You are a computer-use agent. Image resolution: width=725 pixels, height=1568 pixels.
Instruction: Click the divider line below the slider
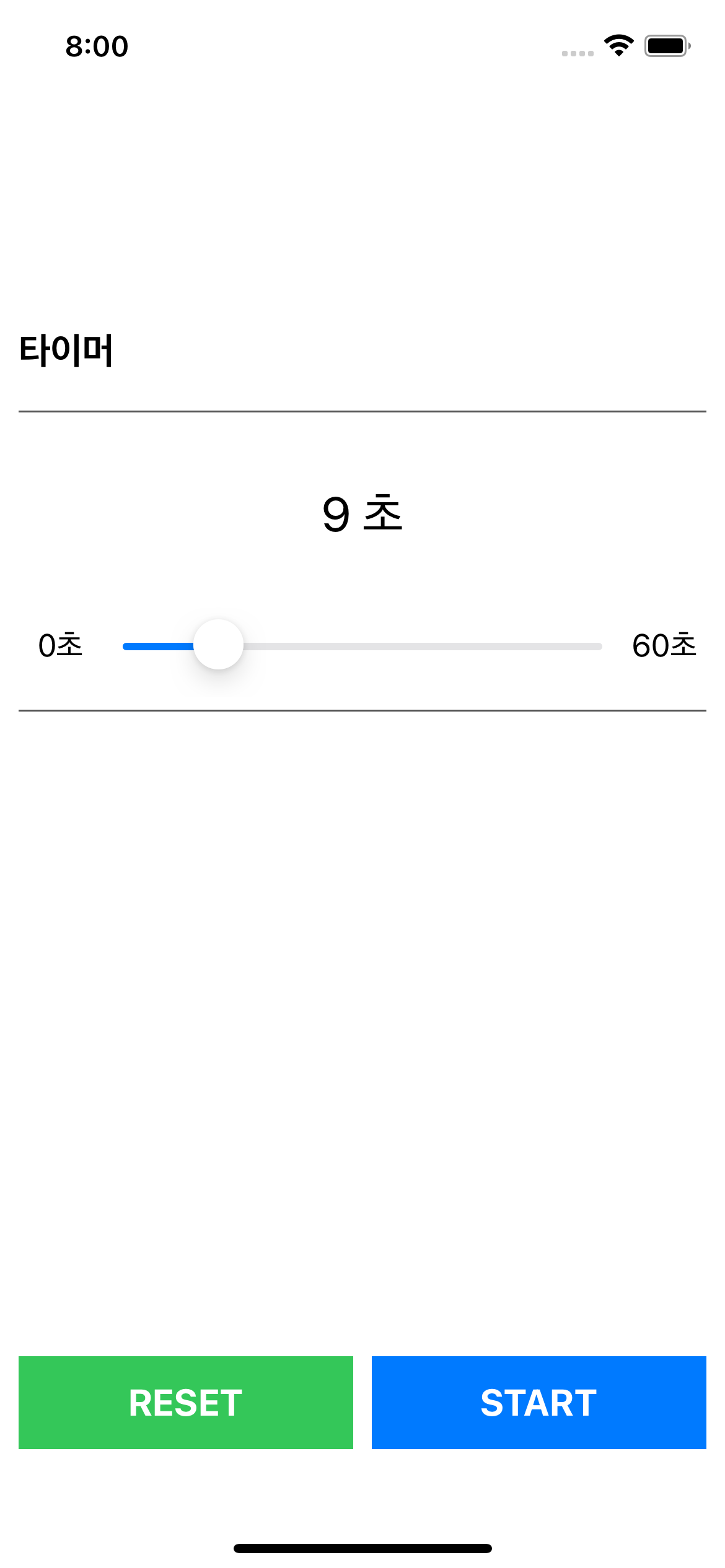tap(362, 709)
